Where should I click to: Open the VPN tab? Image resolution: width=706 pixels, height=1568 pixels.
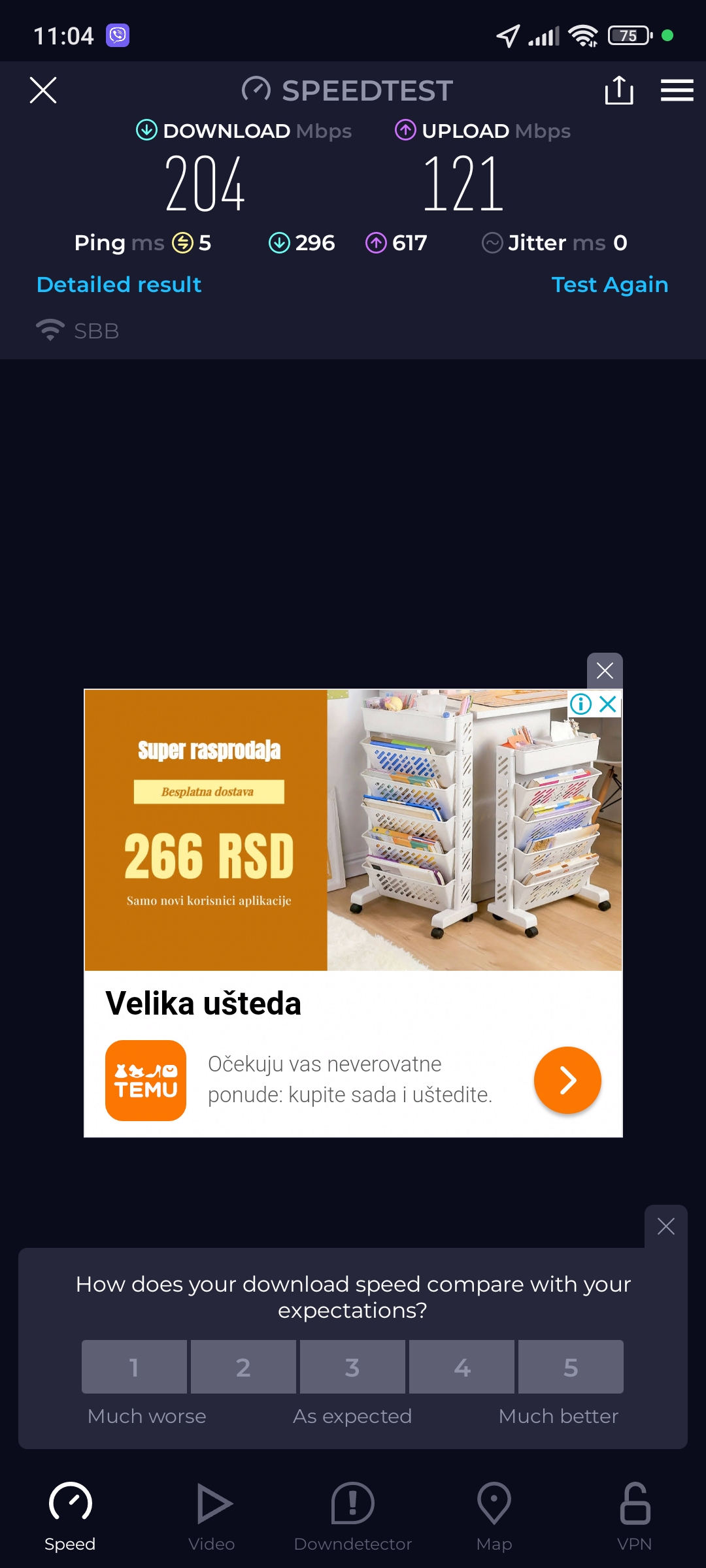pos(634,1516)
